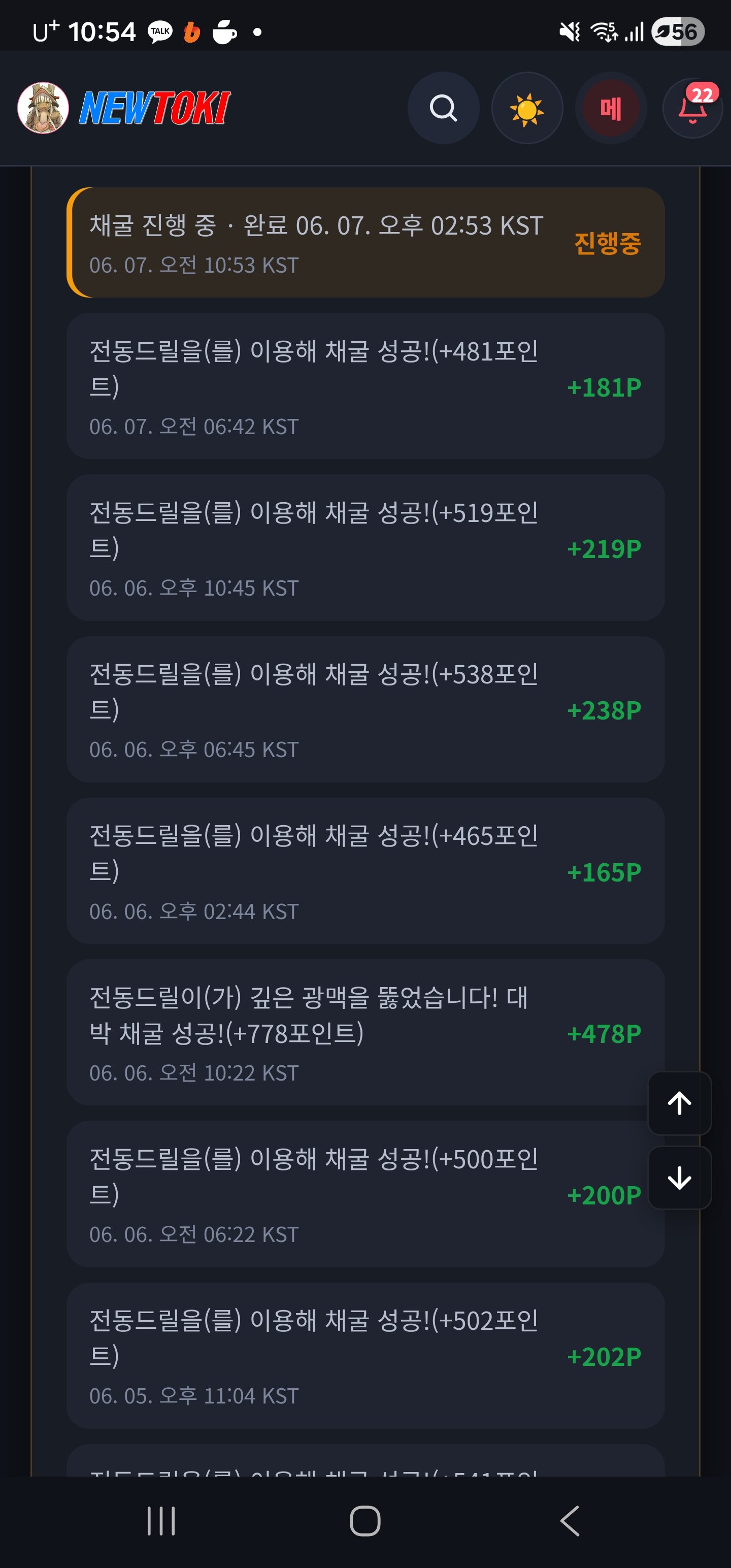Open the notifications bell with 22 badge
731x1568 pixels.
692,108
